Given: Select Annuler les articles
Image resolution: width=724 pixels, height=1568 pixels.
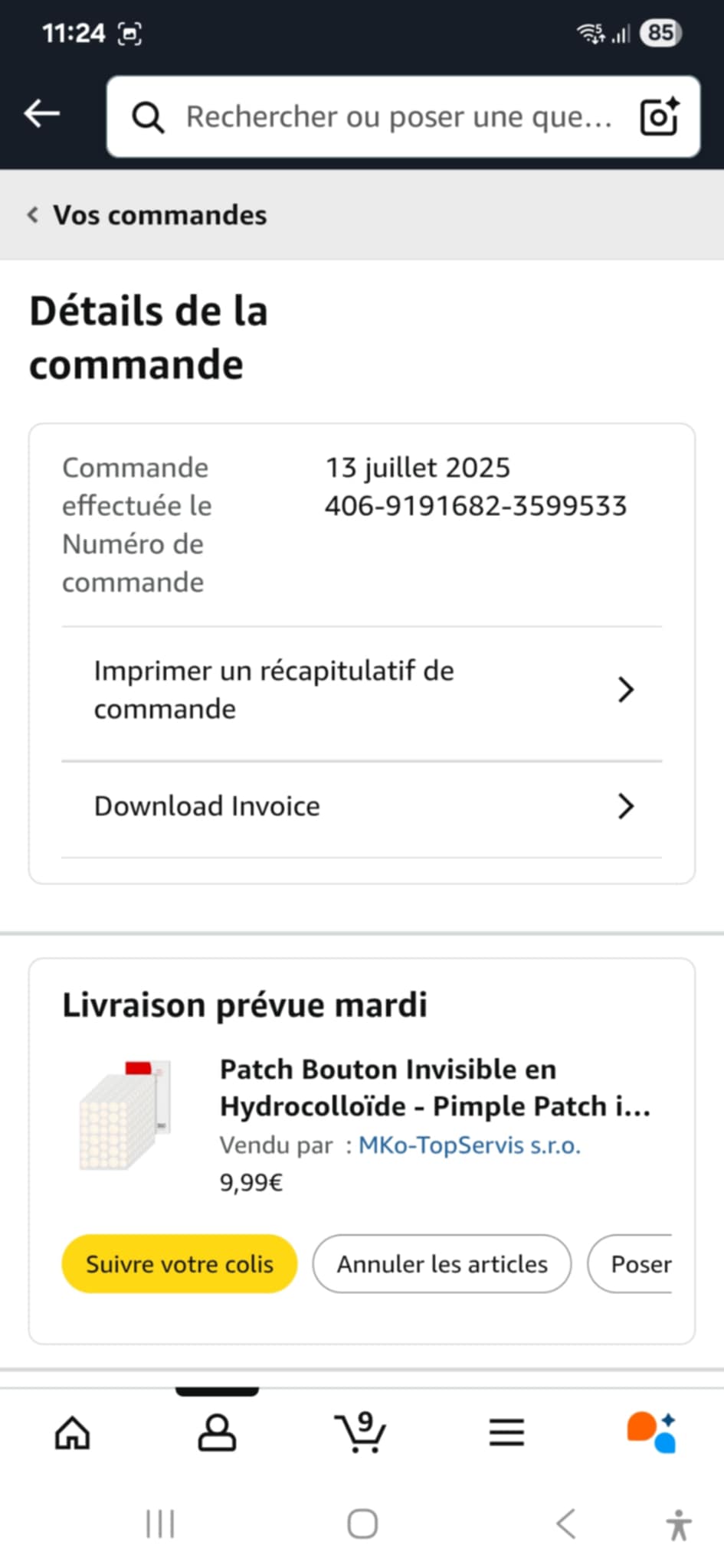Looking at the screenshot, I should 442,1264.
